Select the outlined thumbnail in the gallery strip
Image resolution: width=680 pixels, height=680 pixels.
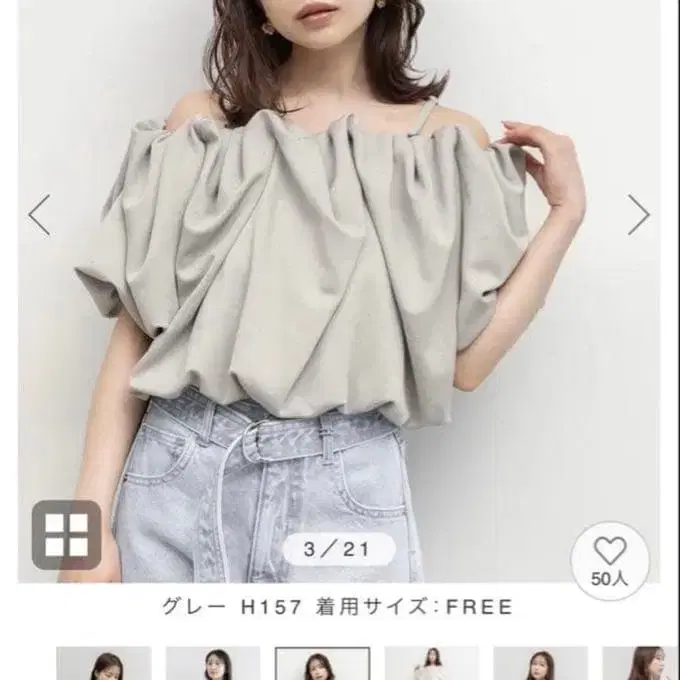tap(322, 663)
